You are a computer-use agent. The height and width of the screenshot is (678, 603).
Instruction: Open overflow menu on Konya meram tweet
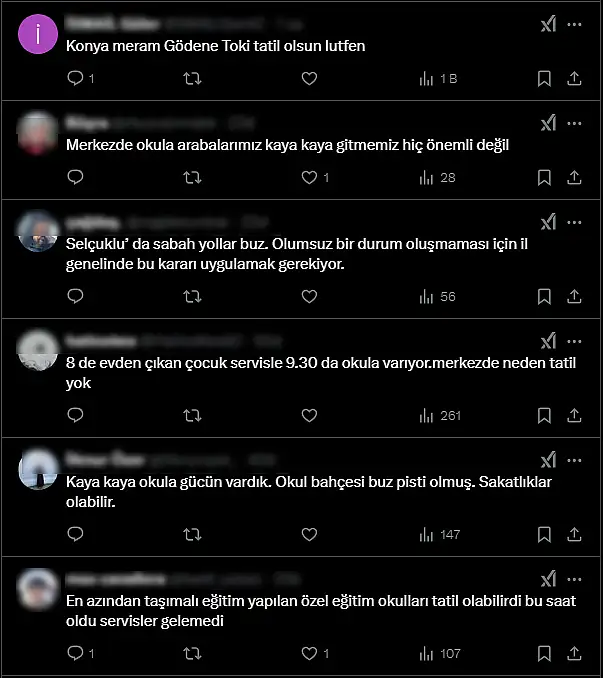574,25
